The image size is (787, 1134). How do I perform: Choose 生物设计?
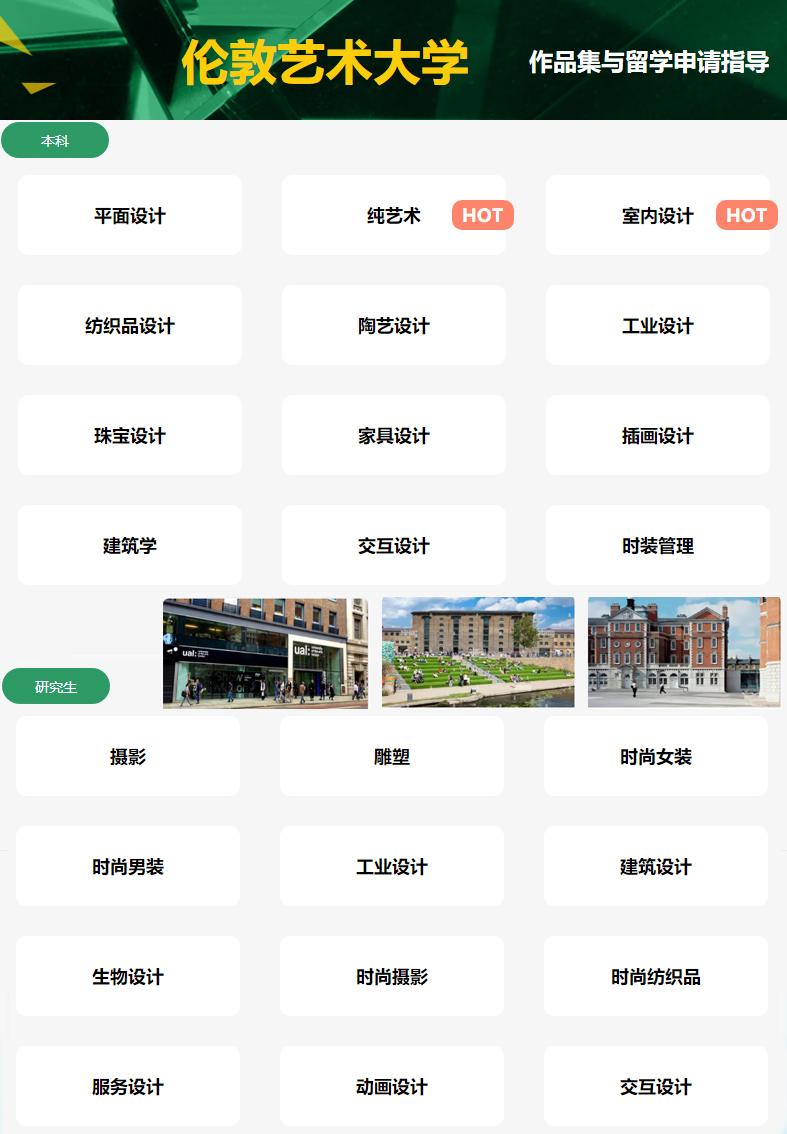pyautogui.click(x=128, y=977)
